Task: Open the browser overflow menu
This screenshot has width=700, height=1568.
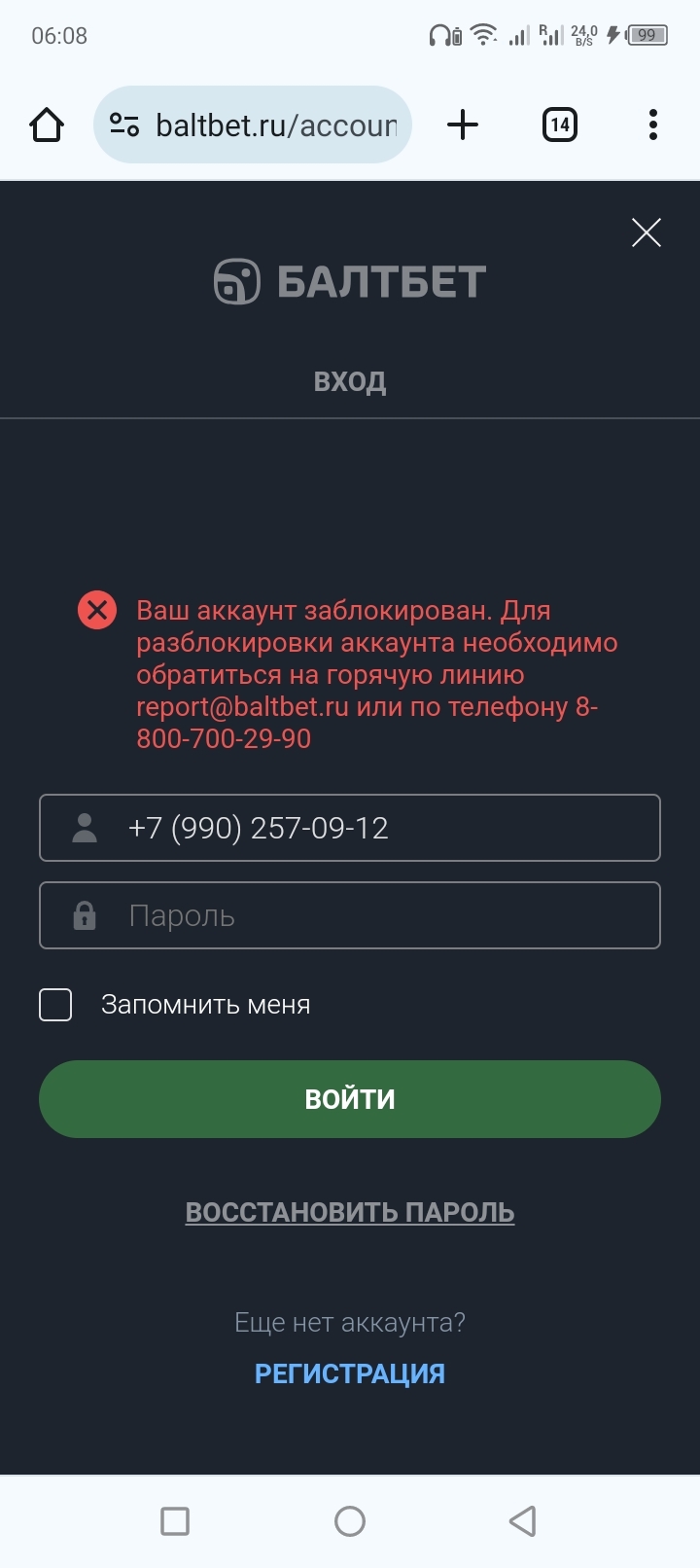Action: pyautogui.click(x=653, y=125)
